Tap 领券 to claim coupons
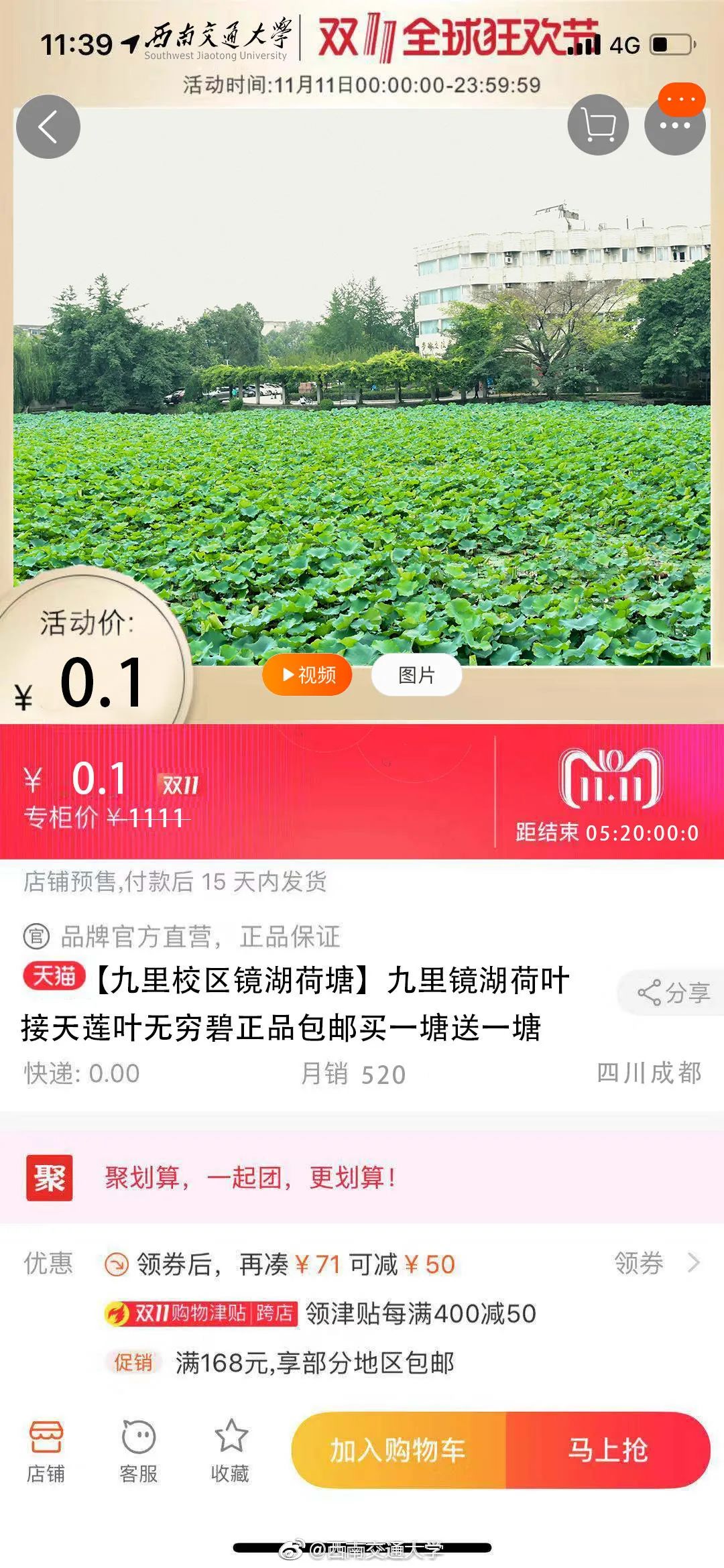Image resolution: width=724 pixels, height=1568 pixels. click(656, 1263)
